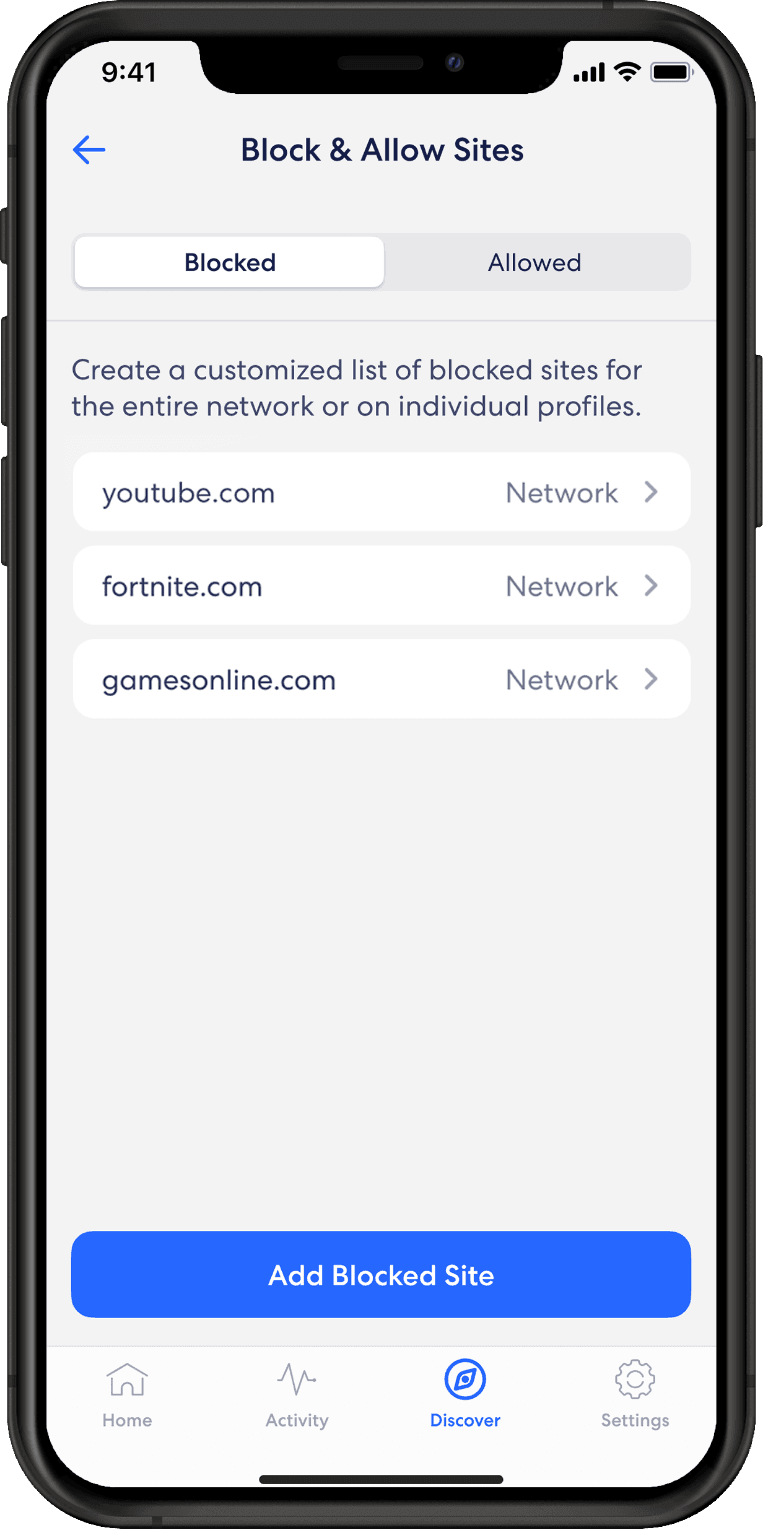763x1529 pixels.
Task: Open the Discover tab
Action: click(465, 1394)
